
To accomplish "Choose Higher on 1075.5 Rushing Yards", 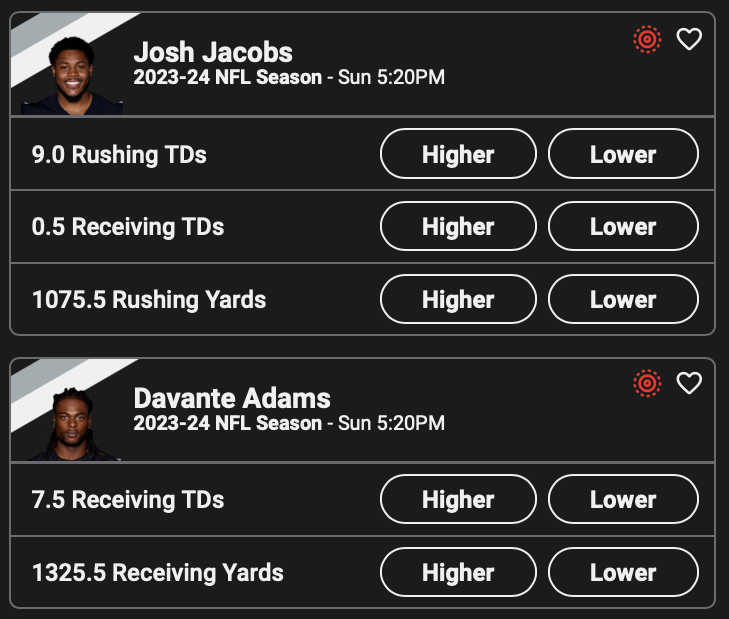I will (x=458, y=299).
